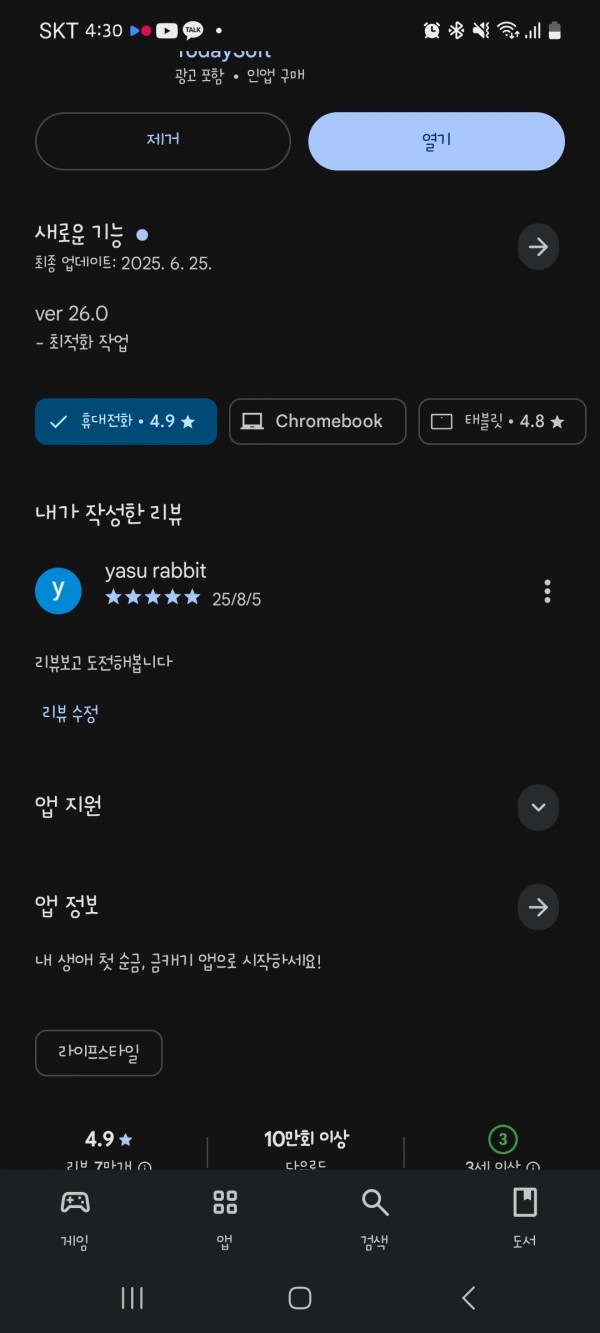Select the Chromebook device chip

pyautogui.click(x=317, y=421)
